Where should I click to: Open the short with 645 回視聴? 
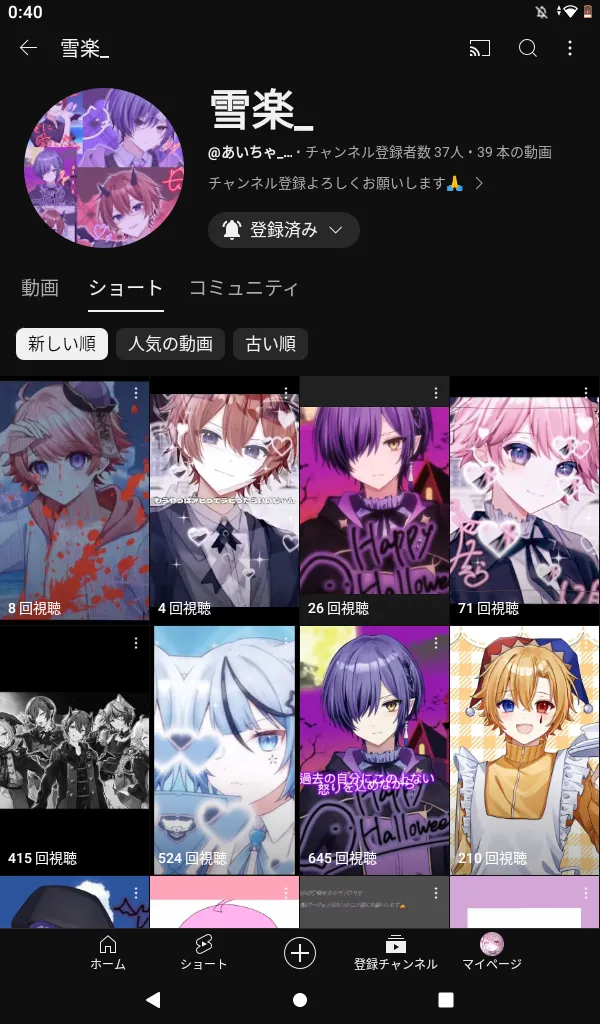click(x=374, y=750)
